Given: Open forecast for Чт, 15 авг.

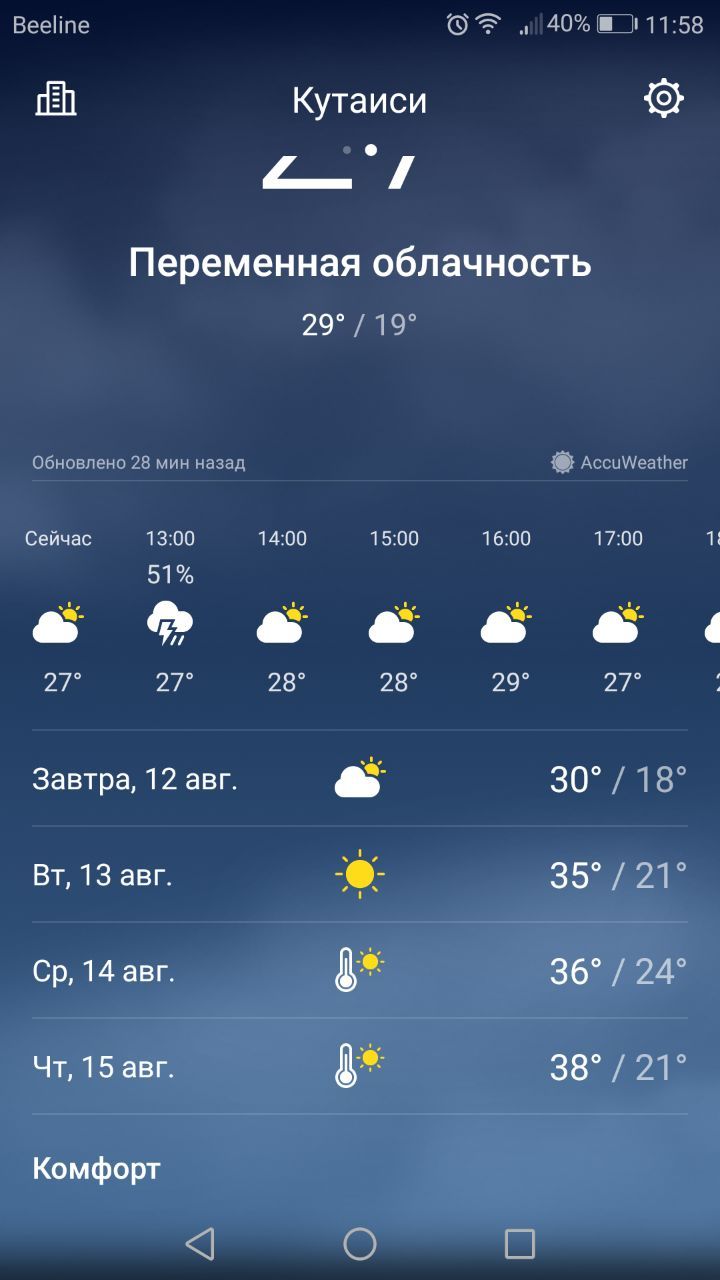Looking at the screenshot, I should [360, 1066].
